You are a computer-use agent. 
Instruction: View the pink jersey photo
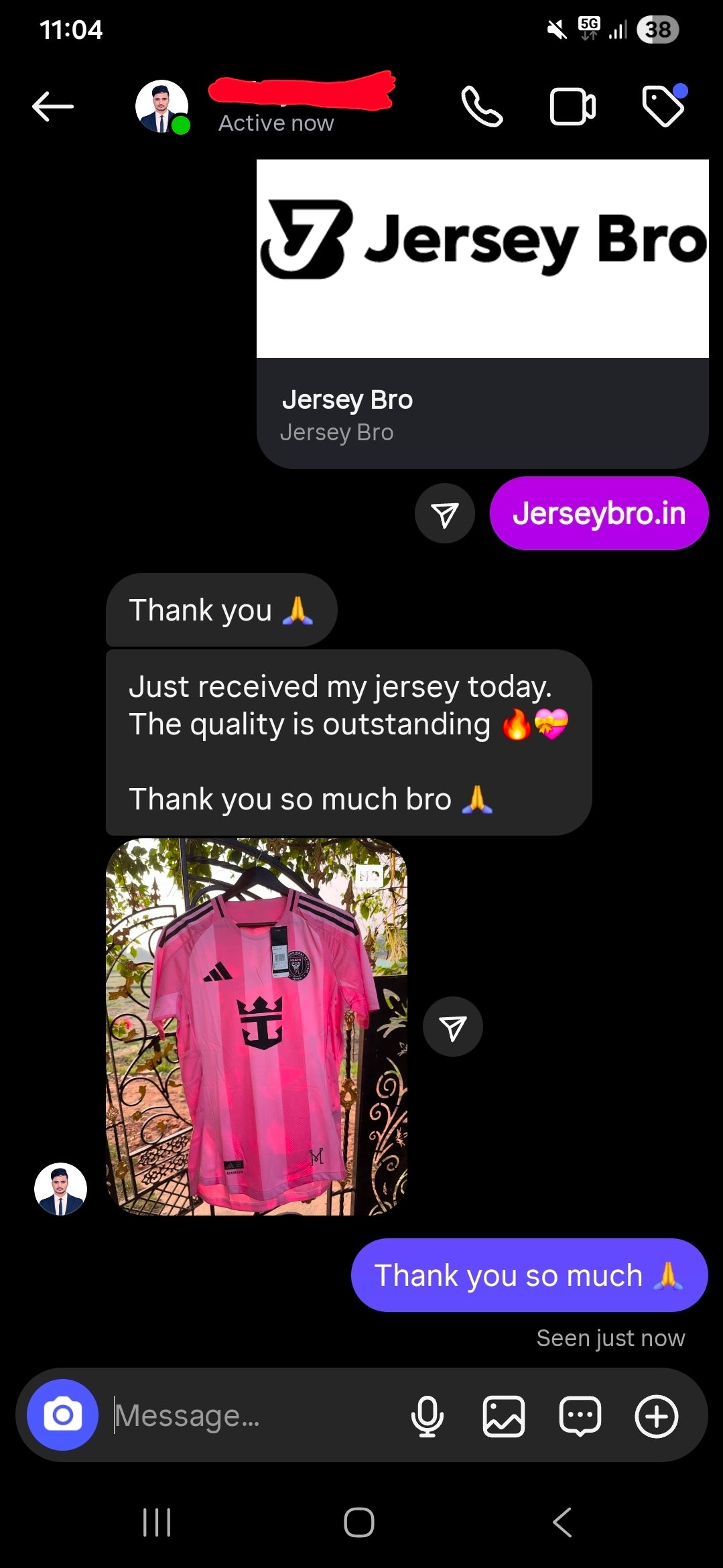click(x=257, y=1026)
